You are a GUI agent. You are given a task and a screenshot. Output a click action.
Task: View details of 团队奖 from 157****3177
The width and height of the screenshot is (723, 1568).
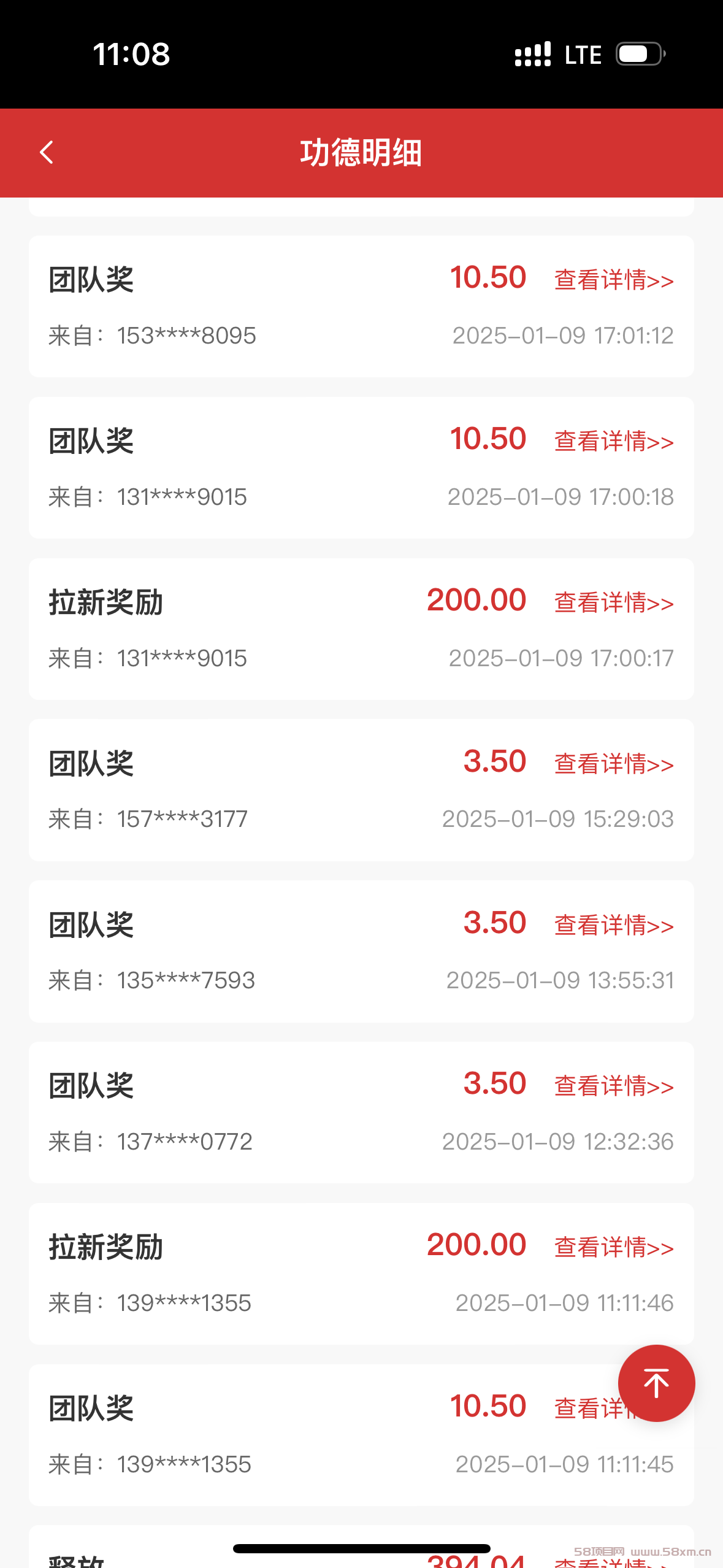click(x=614, y=764)
